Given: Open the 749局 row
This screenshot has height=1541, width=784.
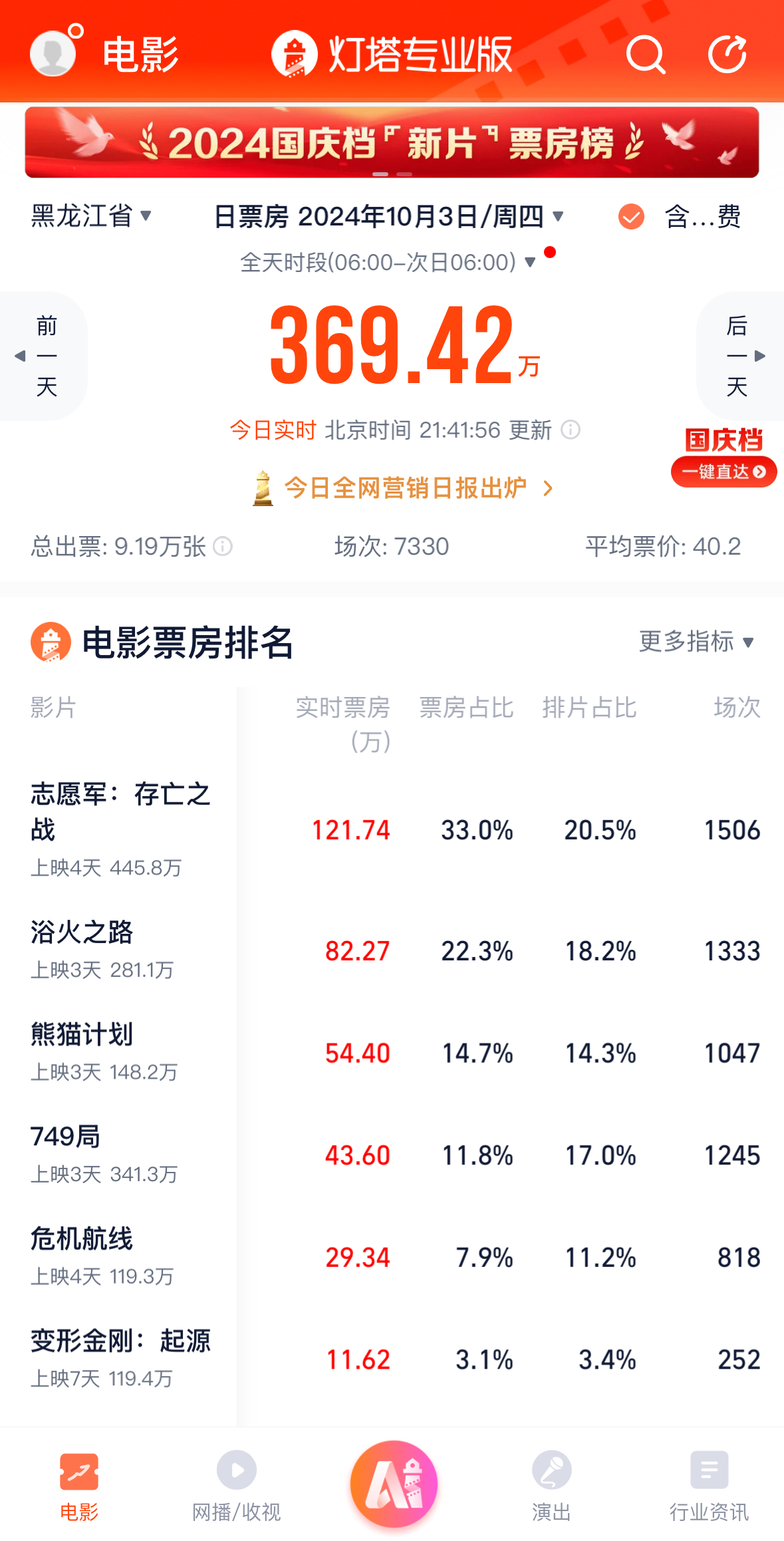Looking at the screenshot, I should (x=392, y=1155).
